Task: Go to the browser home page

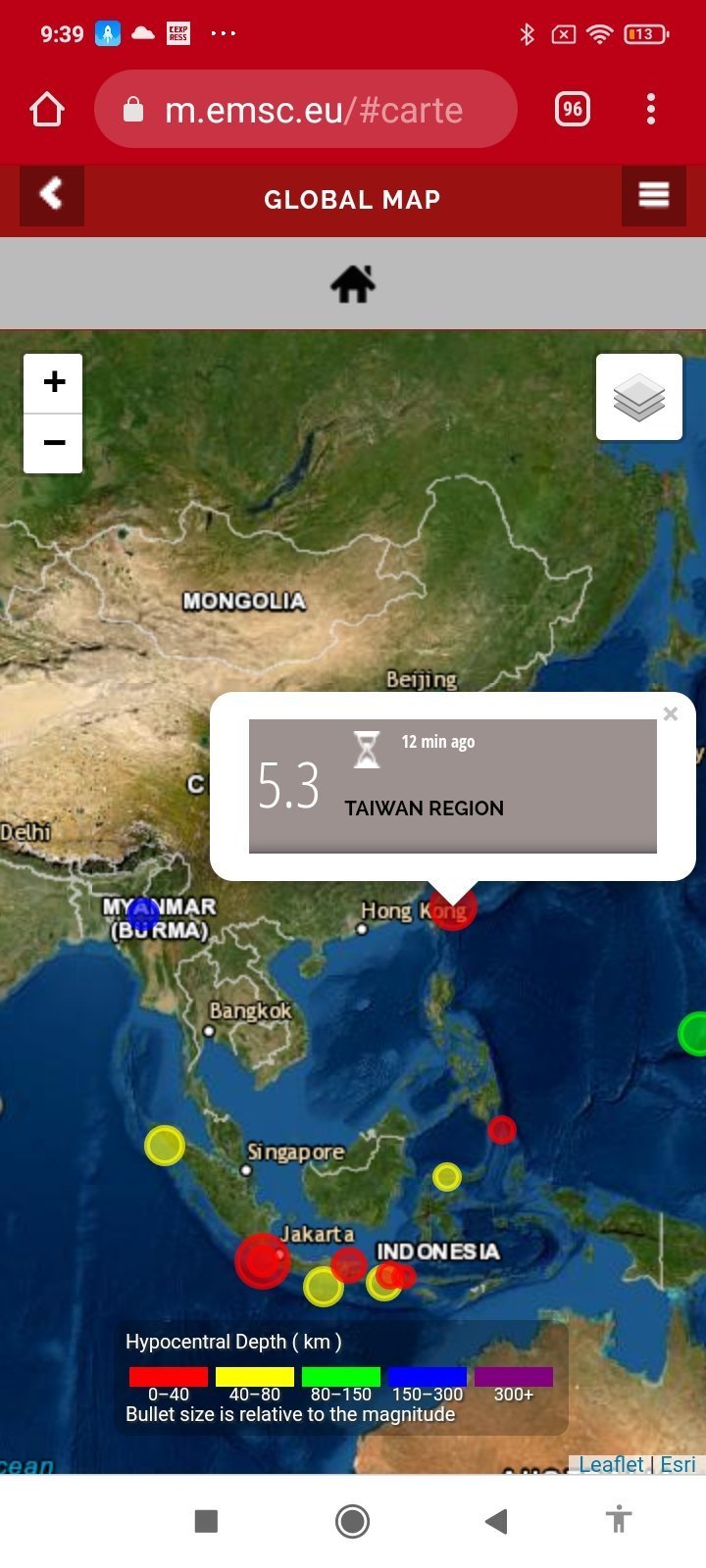Action: (x=47, y=109)
